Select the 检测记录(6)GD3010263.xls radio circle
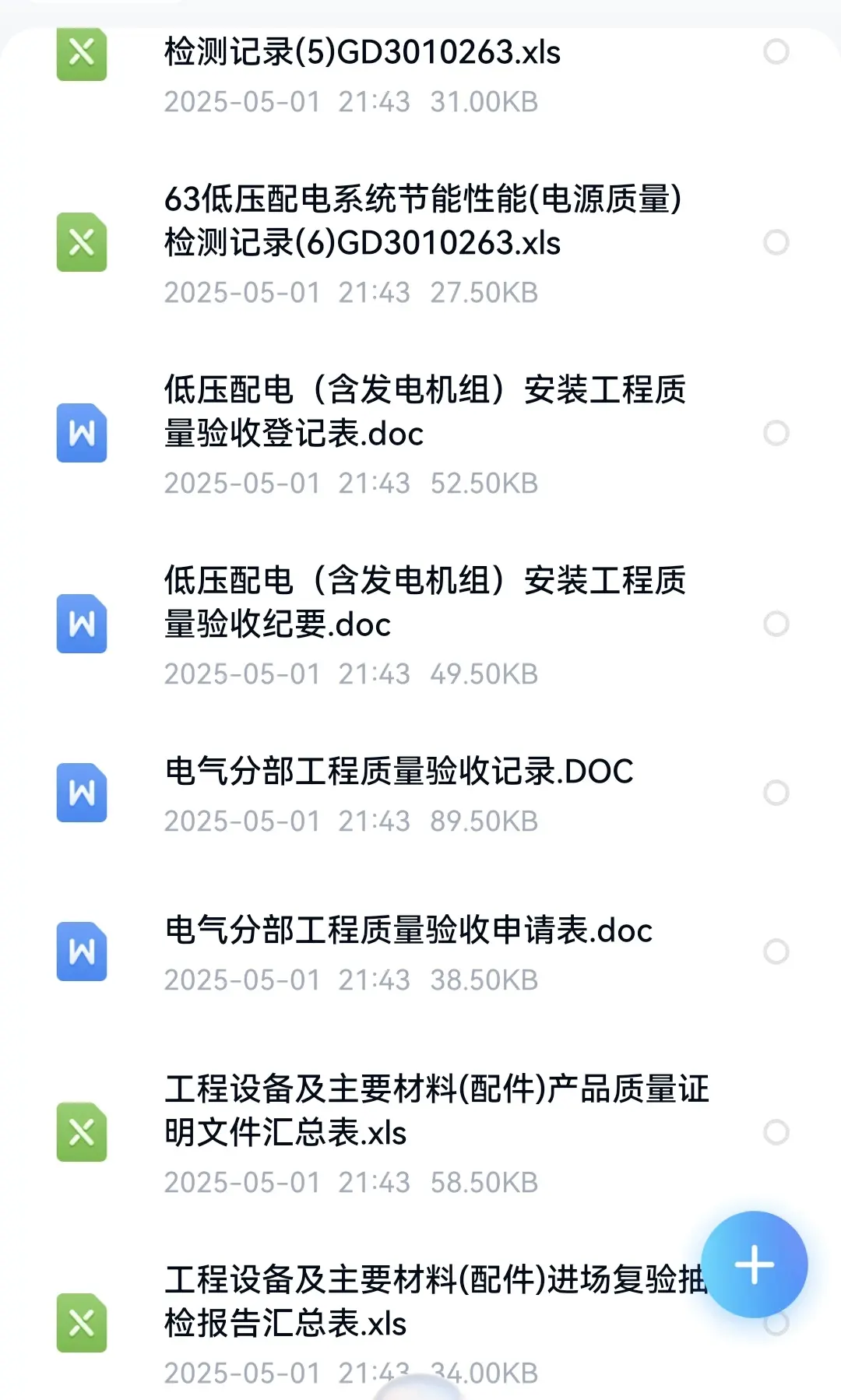Image resolution: width=841 pixels, height=1400 pixels. [776, 242]
